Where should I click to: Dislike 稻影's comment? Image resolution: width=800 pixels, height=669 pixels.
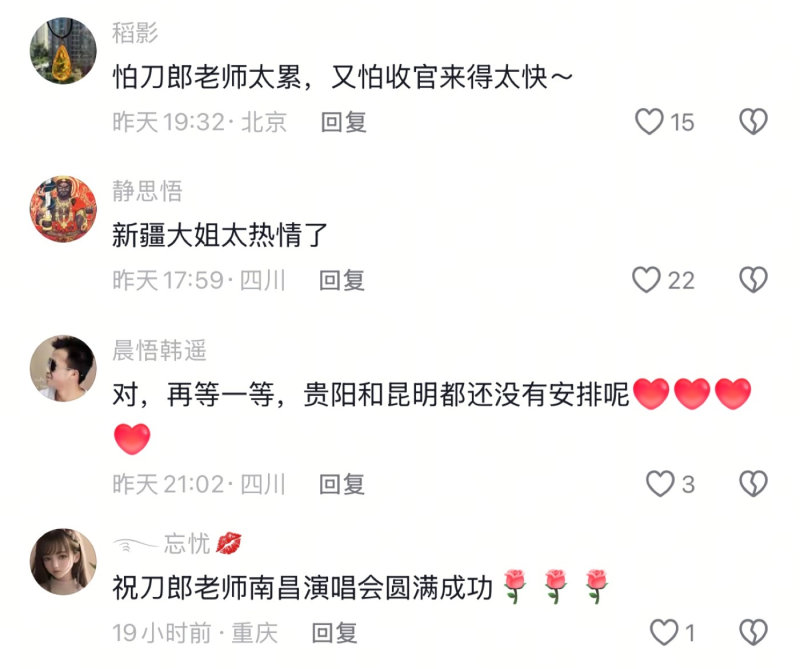pyautogui.click(x=753, y=122)
